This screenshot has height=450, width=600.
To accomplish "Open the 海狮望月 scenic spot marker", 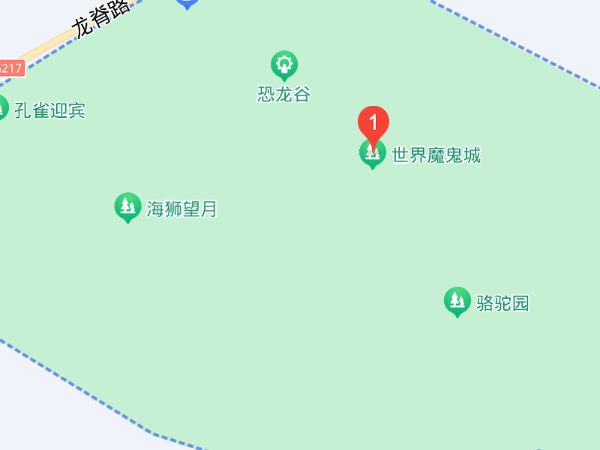I will [x=127, y=207].
